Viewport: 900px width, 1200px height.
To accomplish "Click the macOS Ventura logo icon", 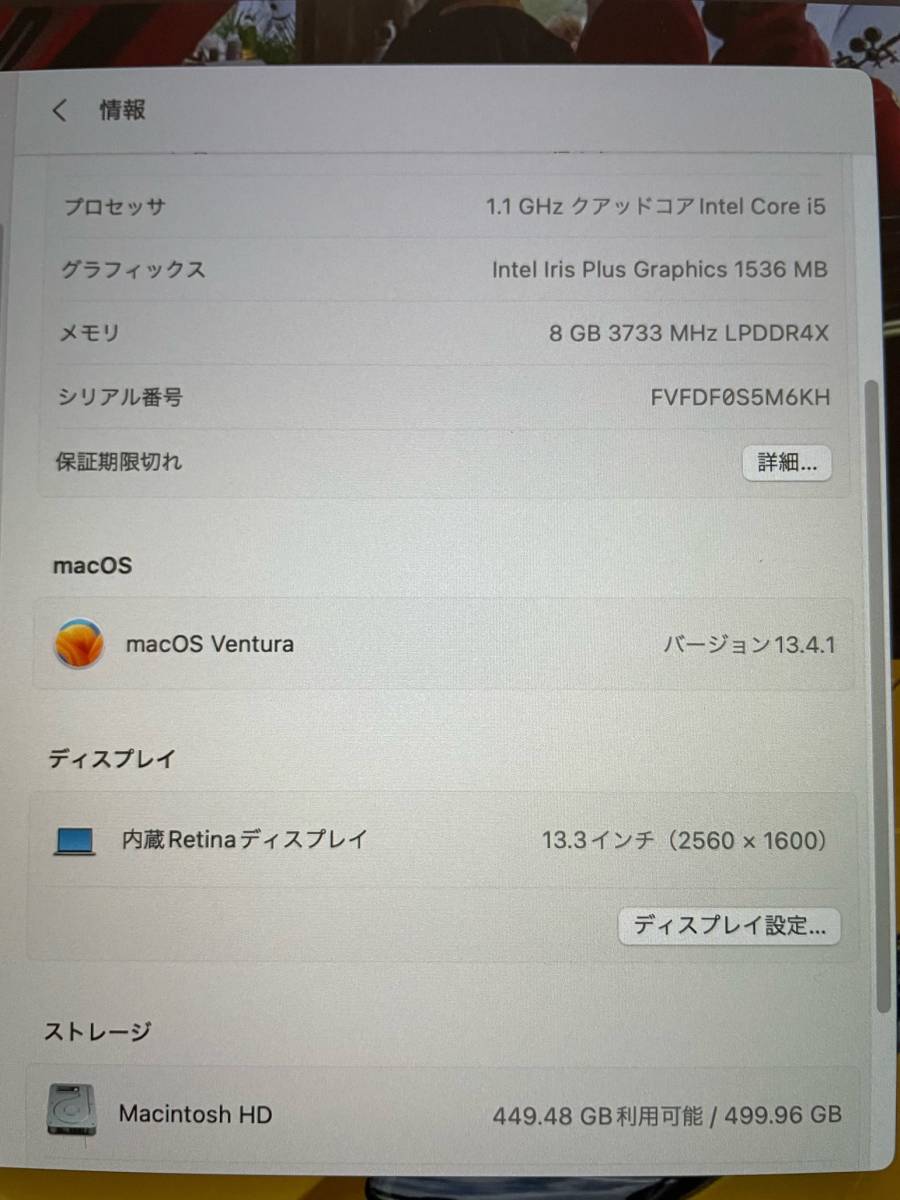I will coord(78,645).
